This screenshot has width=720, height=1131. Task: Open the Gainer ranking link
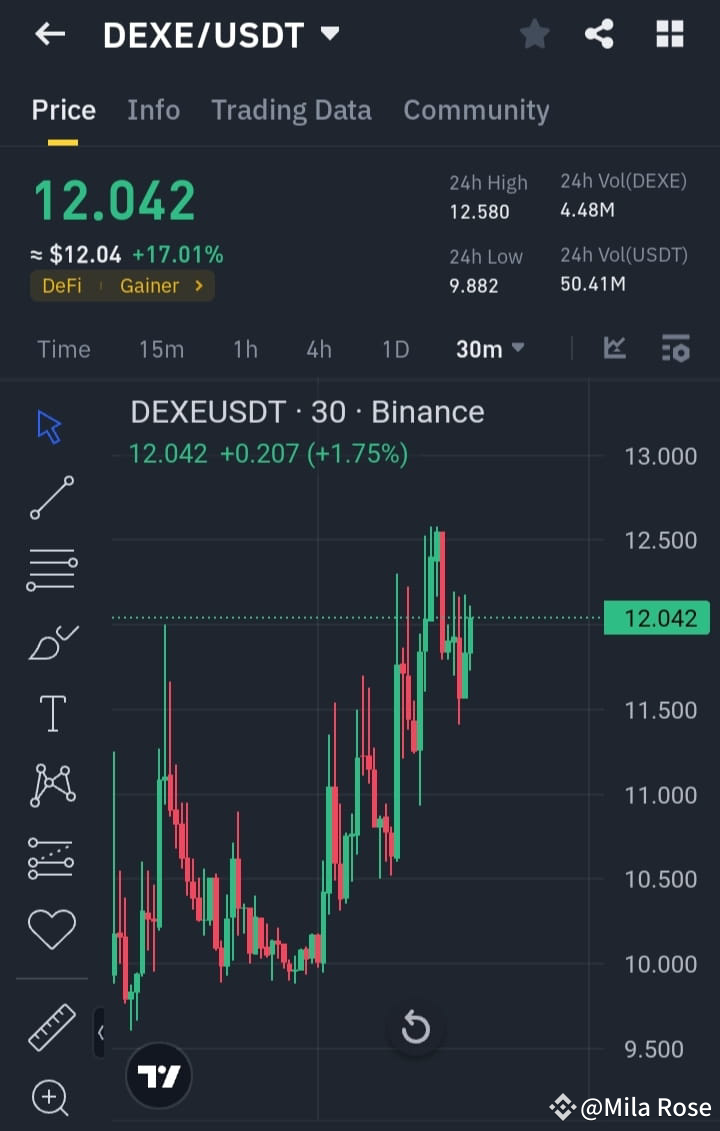(x=148, y=286)
